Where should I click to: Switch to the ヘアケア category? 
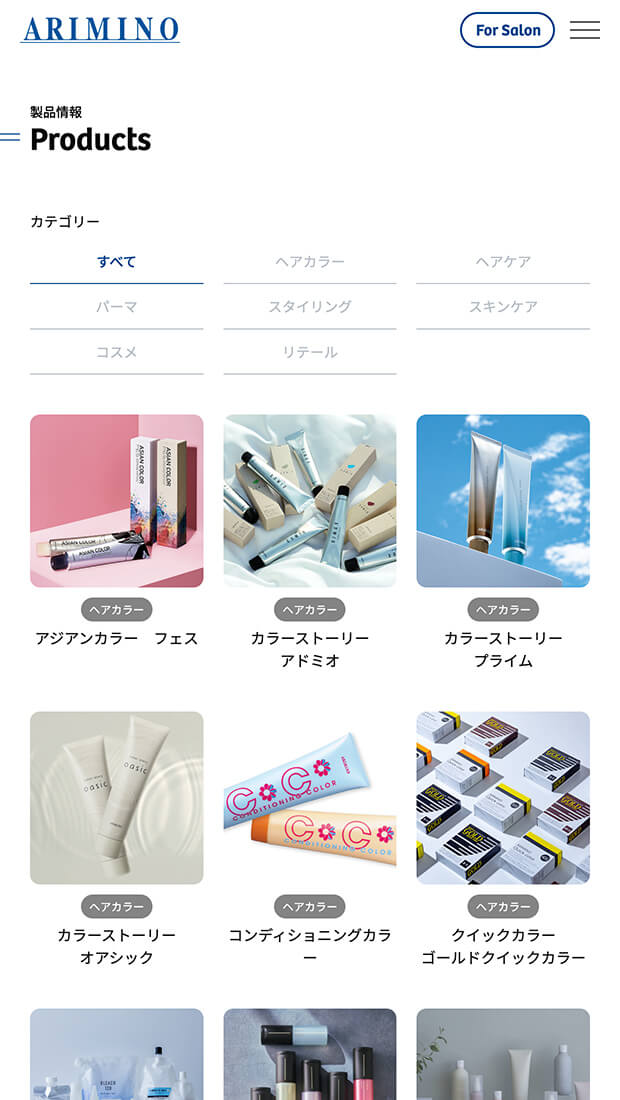coord(503,262)
